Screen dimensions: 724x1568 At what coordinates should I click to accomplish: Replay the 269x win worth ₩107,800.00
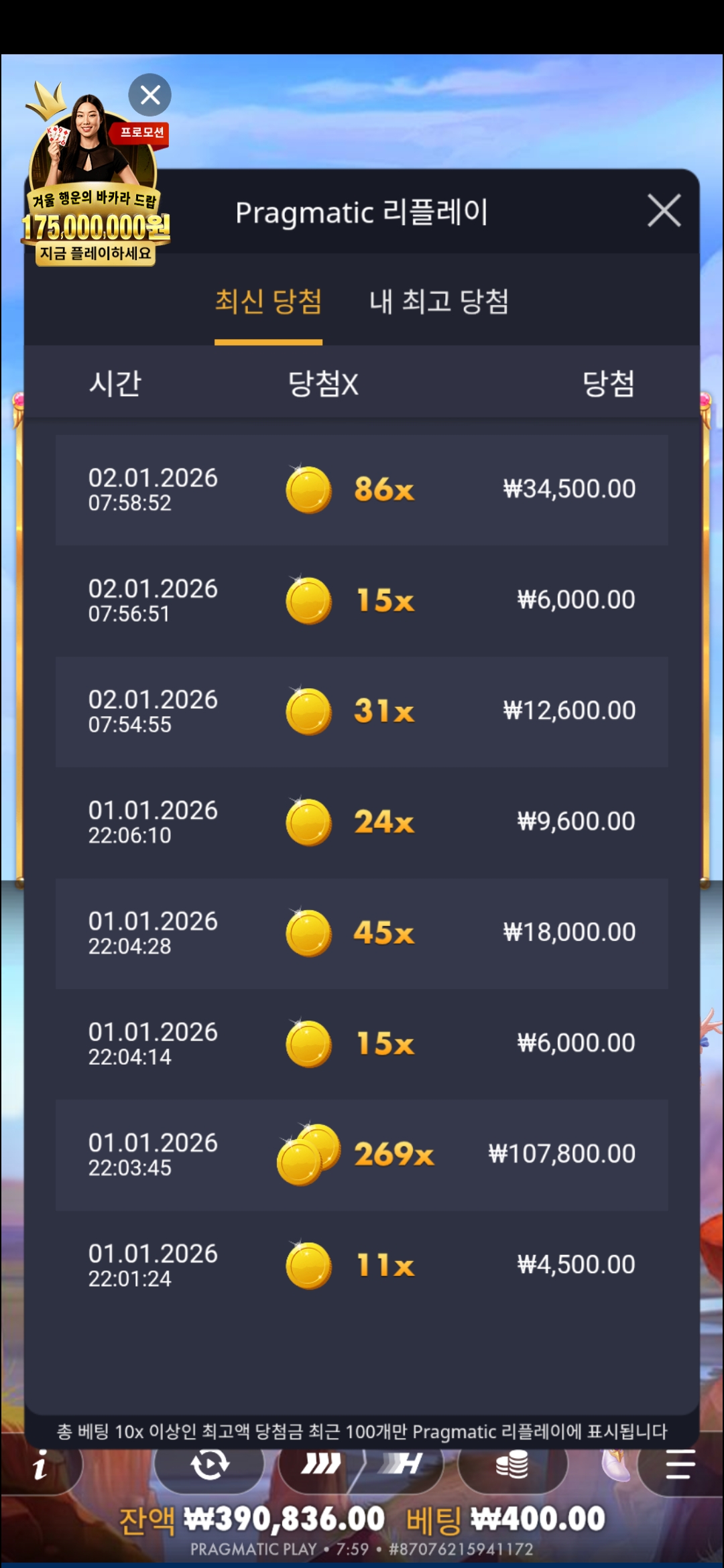pos(362,1155)
